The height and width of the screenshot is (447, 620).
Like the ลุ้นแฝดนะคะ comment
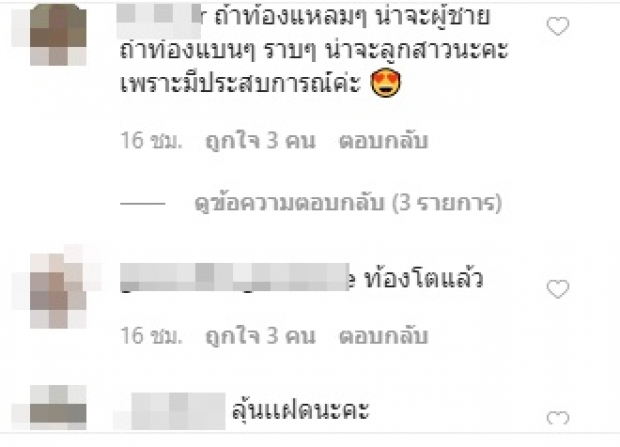pyautogui.click(x=559, y=419)
